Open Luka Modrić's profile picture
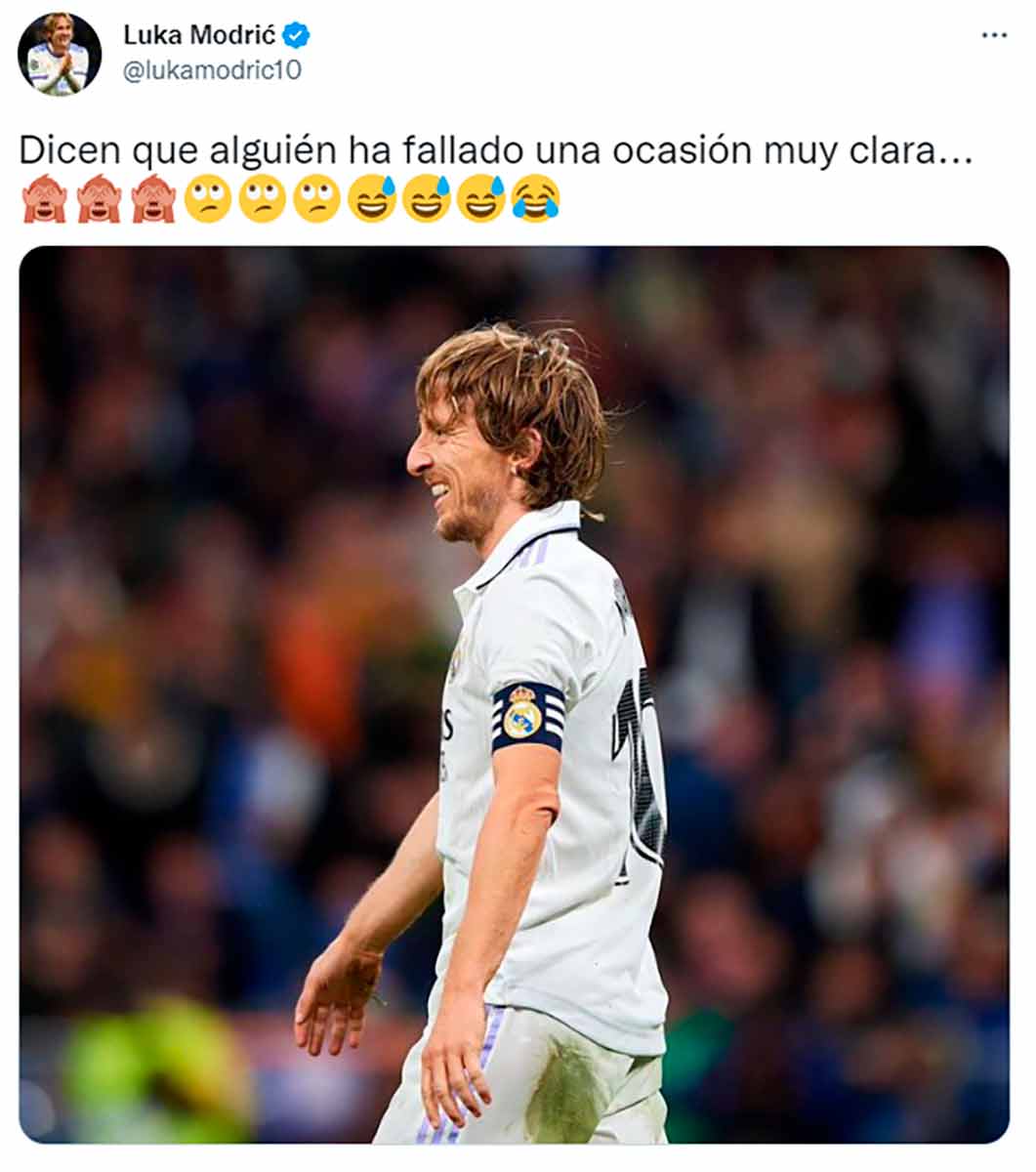The height and width of the screenshot is (1172, 1036). tap(59, 55)
